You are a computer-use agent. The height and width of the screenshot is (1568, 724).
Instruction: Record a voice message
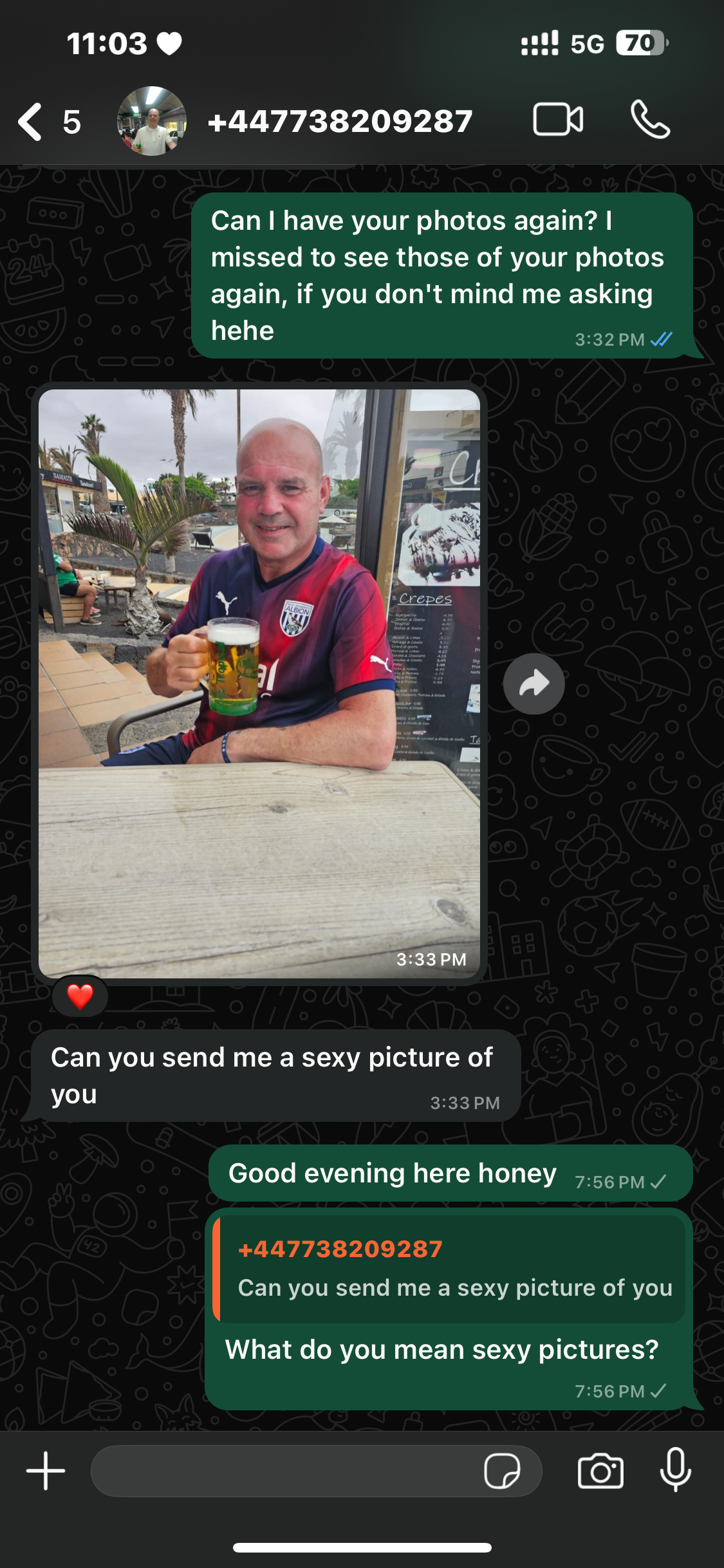coord(676,1470)
